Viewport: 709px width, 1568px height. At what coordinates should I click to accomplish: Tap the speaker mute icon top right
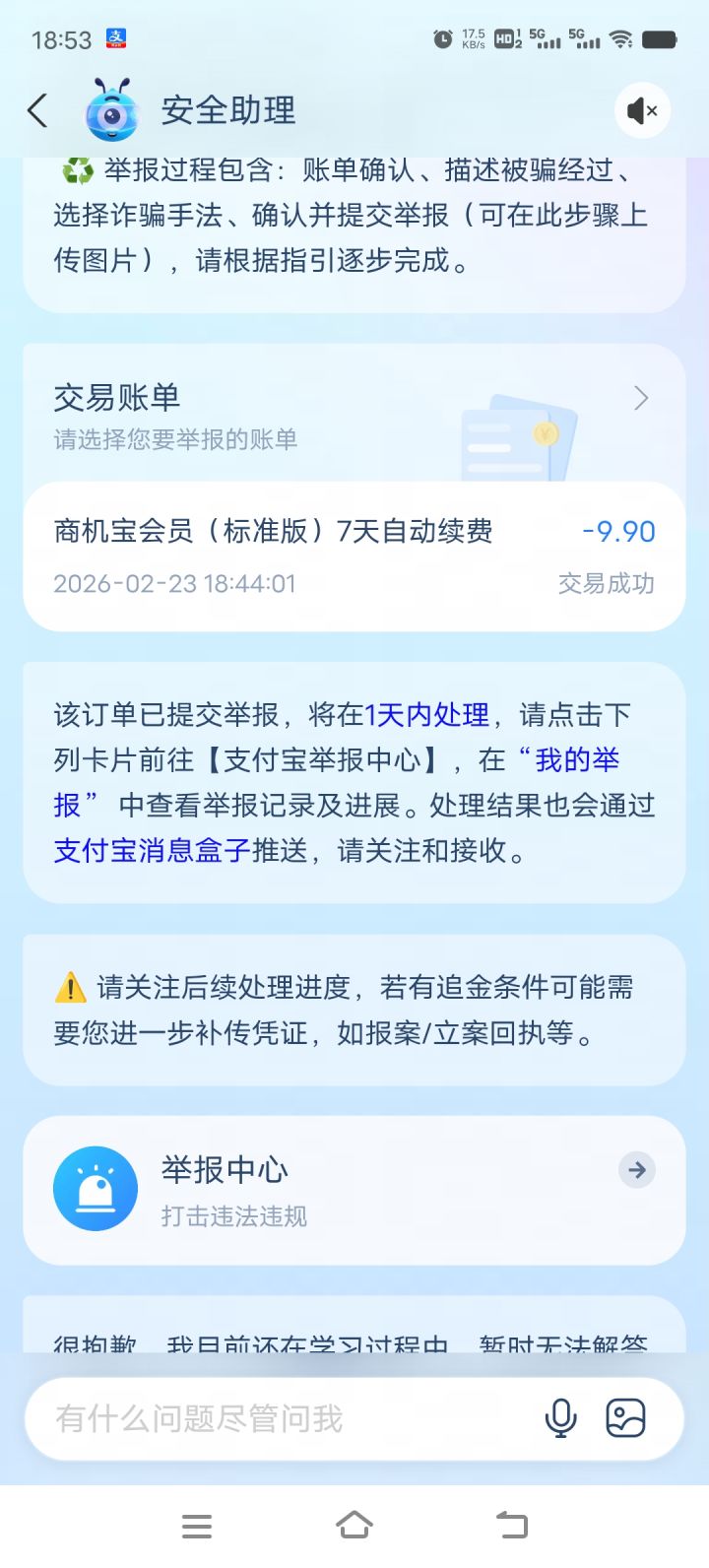pyautogui.click(x=642, y=110)
